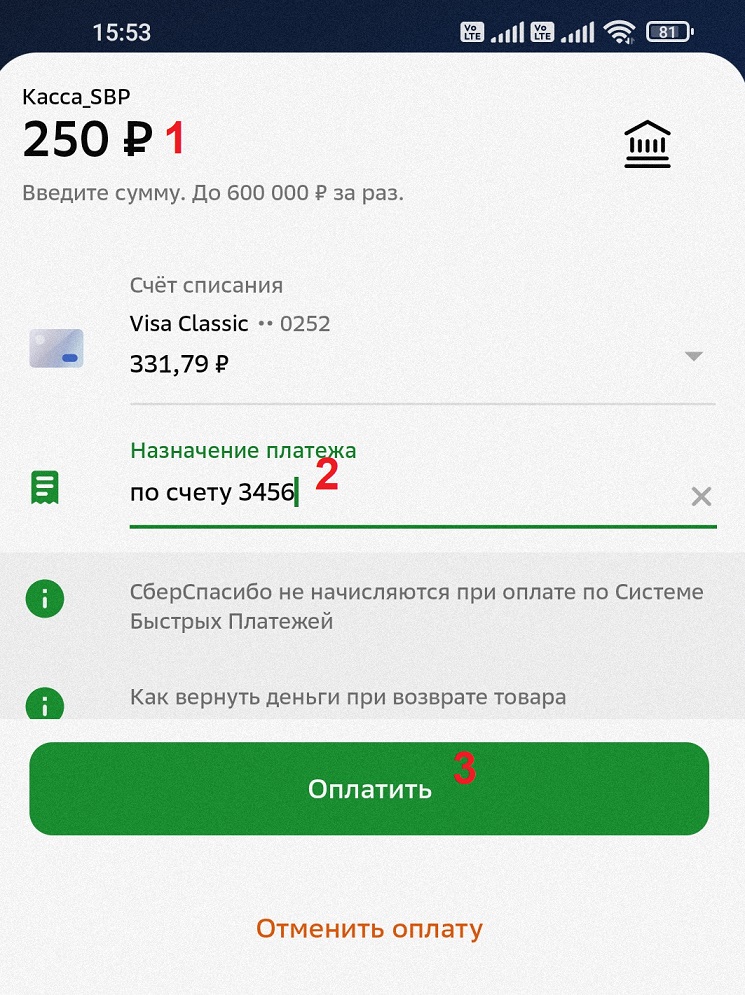The height and width of the screenshot is (995, 745).
Task: Cancel with Отменить оплату
Action: (369, 928)
